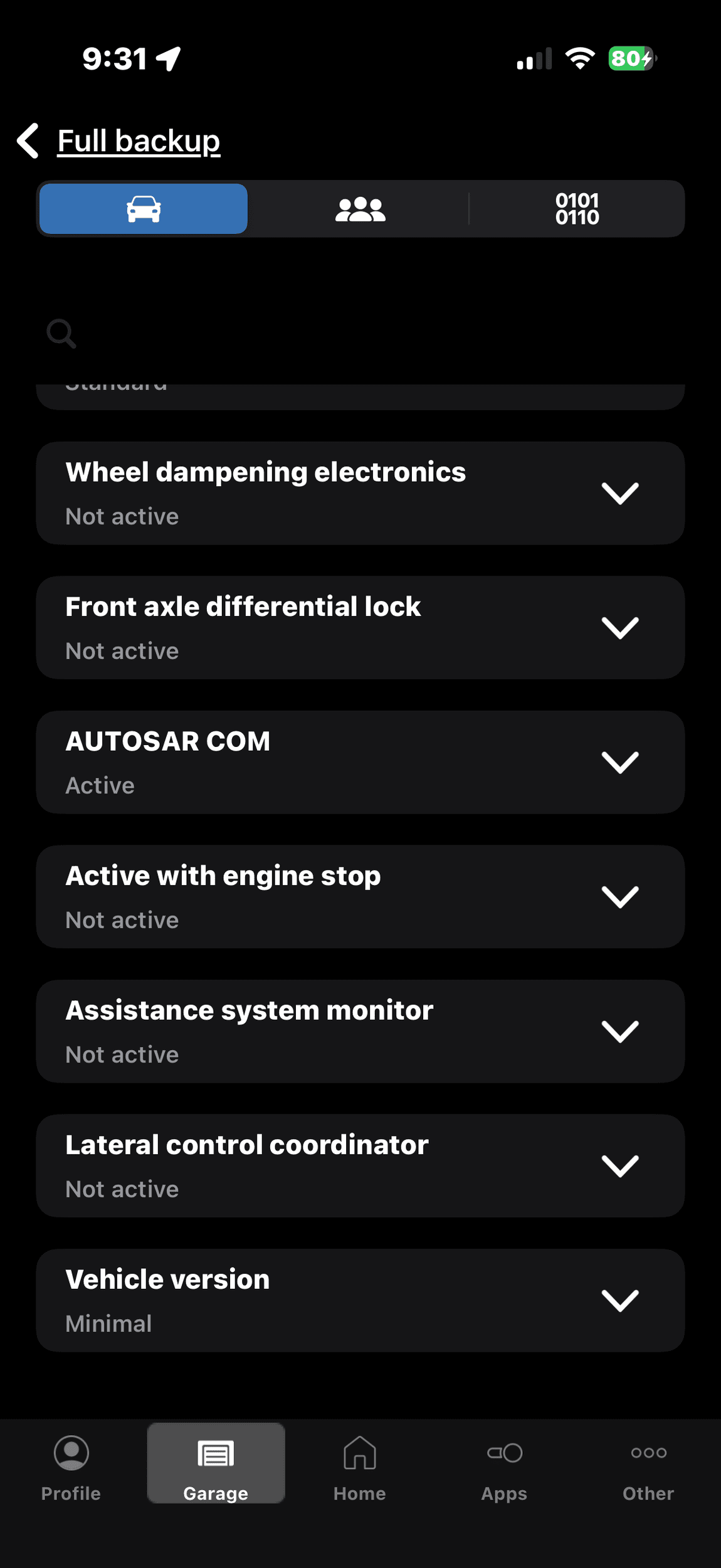Expand Assistance system monitor
Screen dimensions: 721x1568
point(619,1032)
